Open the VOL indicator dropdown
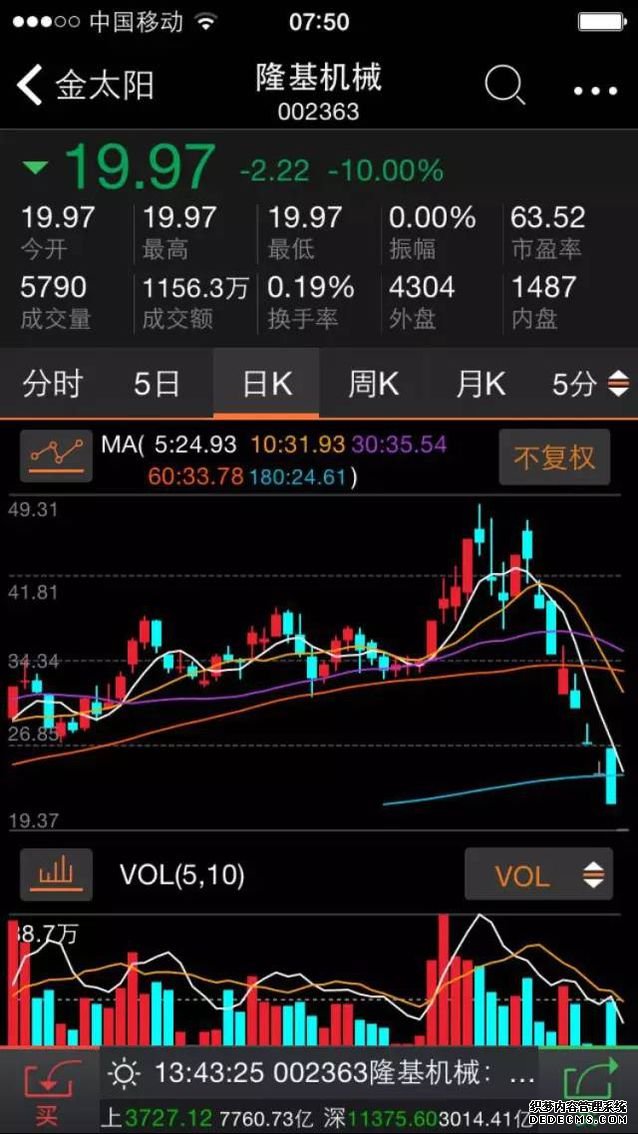This screenshot has width=638, height=1134. [x=537, y=876]
